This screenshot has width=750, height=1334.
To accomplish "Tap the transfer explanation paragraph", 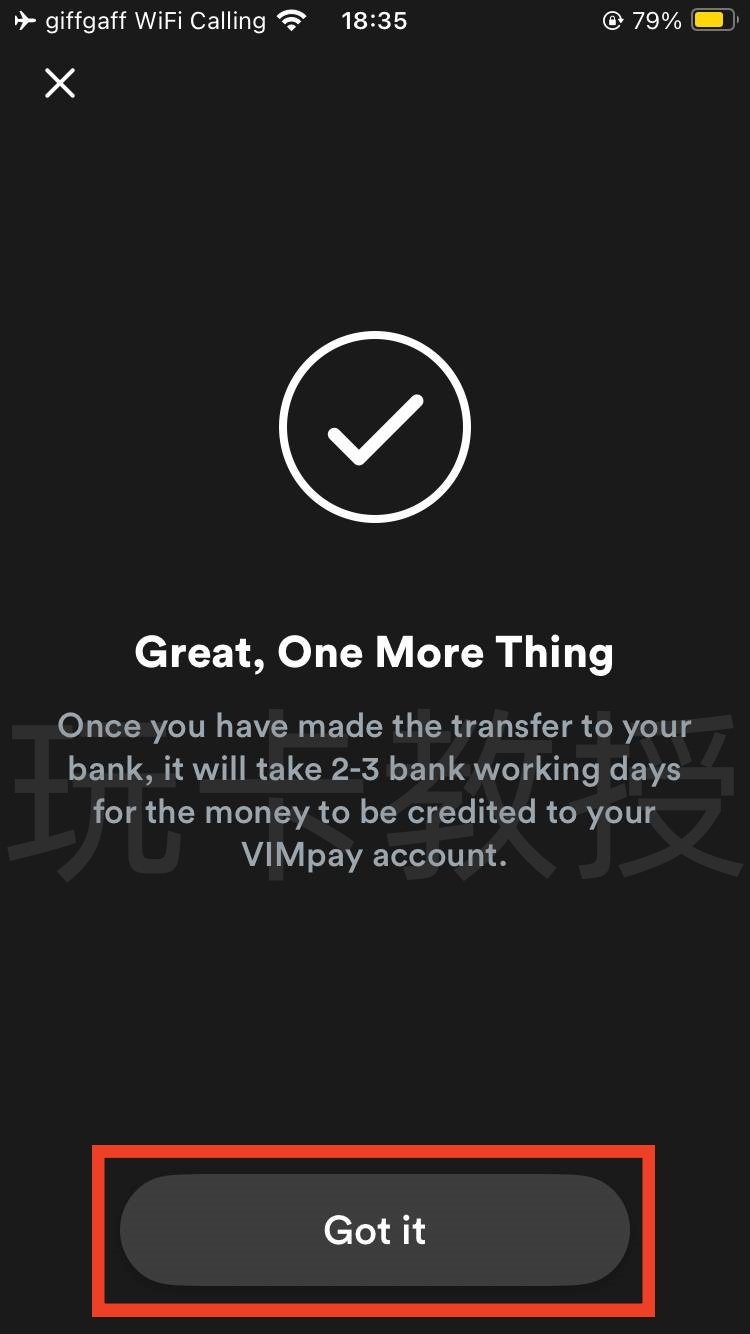I will tap(375, 790).
